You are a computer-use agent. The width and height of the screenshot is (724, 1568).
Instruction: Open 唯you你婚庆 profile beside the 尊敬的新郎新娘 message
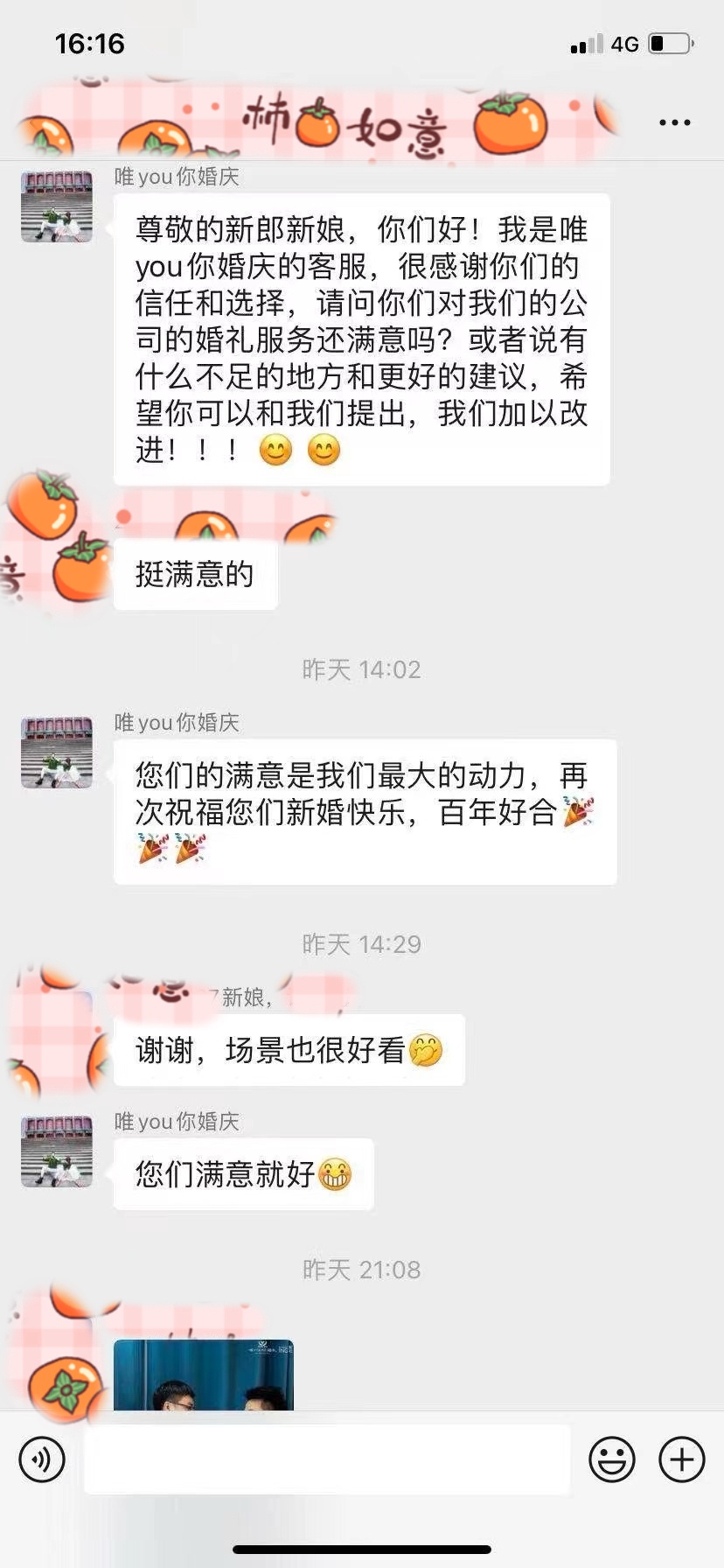click(x=57, y=206)
